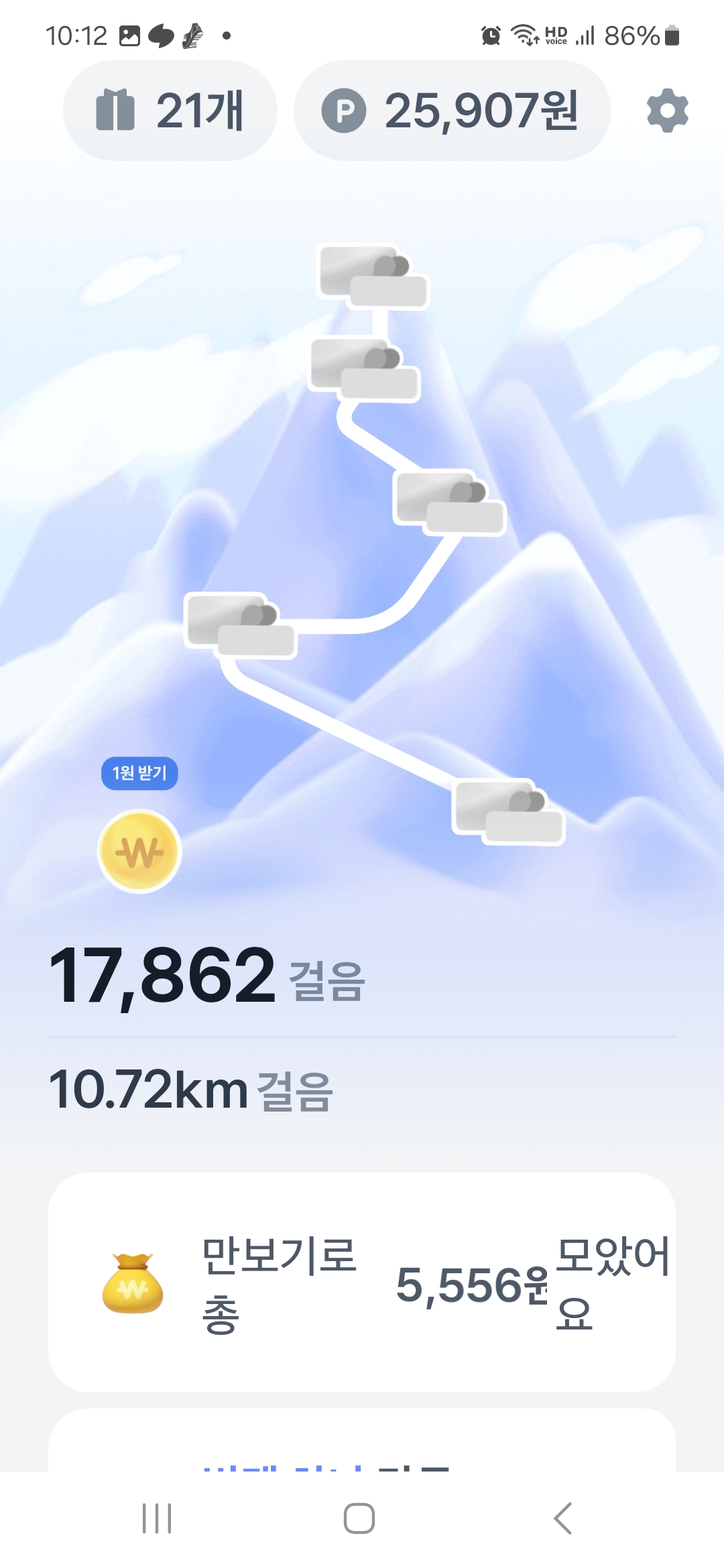The height and width of the screenshot is (1568, 724).
Task: Open the 21개 gift box chip
Action: 170,111
